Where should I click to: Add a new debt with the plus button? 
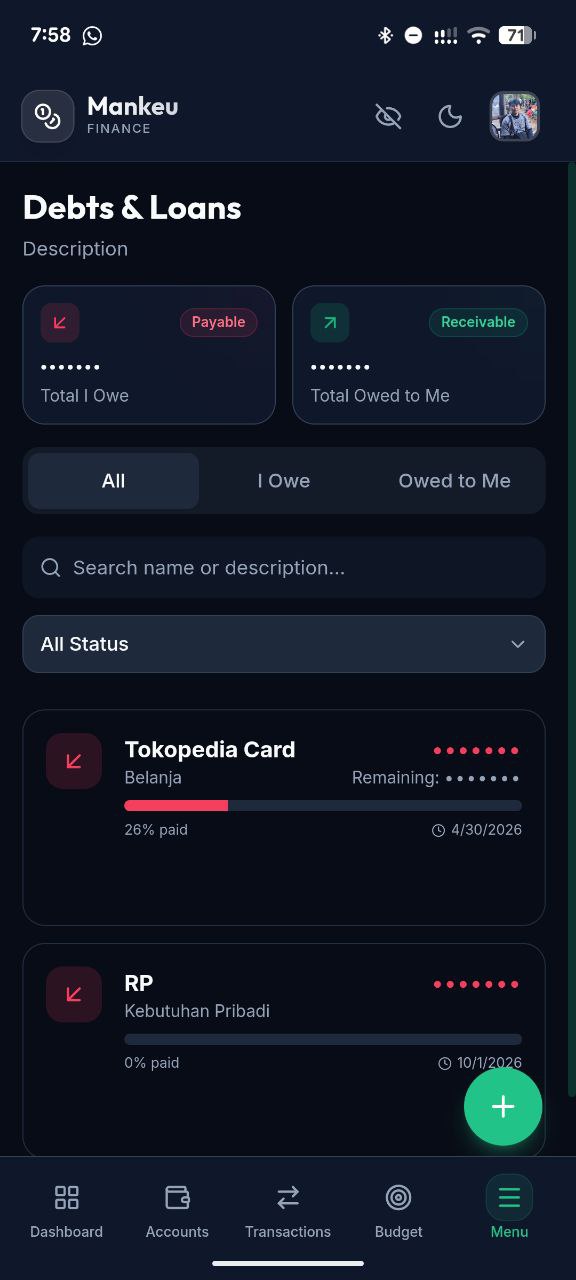[x=503, y=1106]
